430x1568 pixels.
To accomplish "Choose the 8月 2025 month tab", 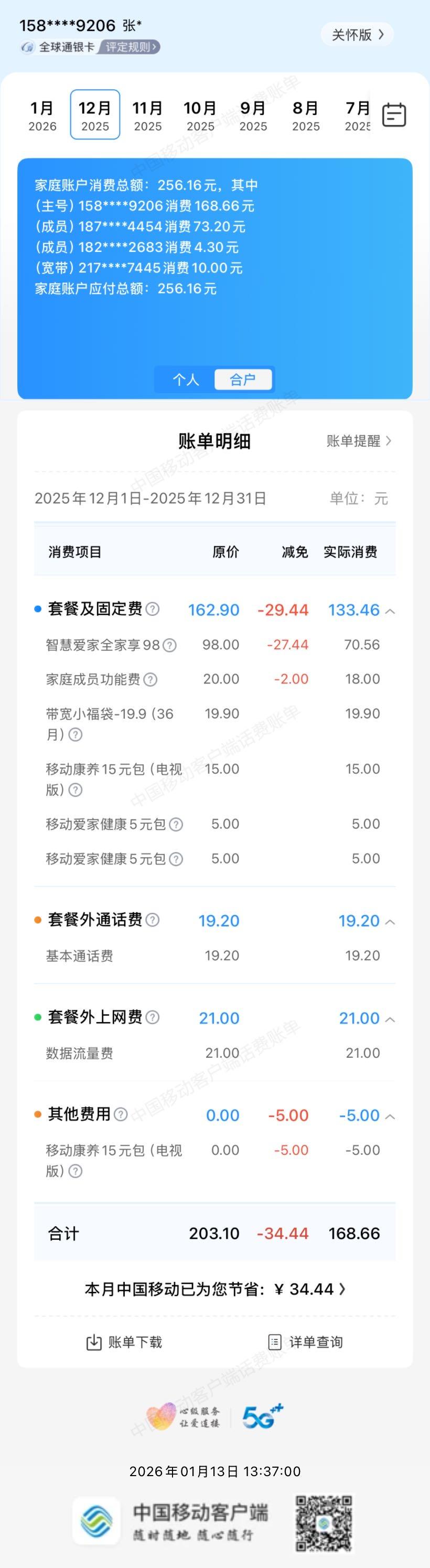I will coord(305,115).
